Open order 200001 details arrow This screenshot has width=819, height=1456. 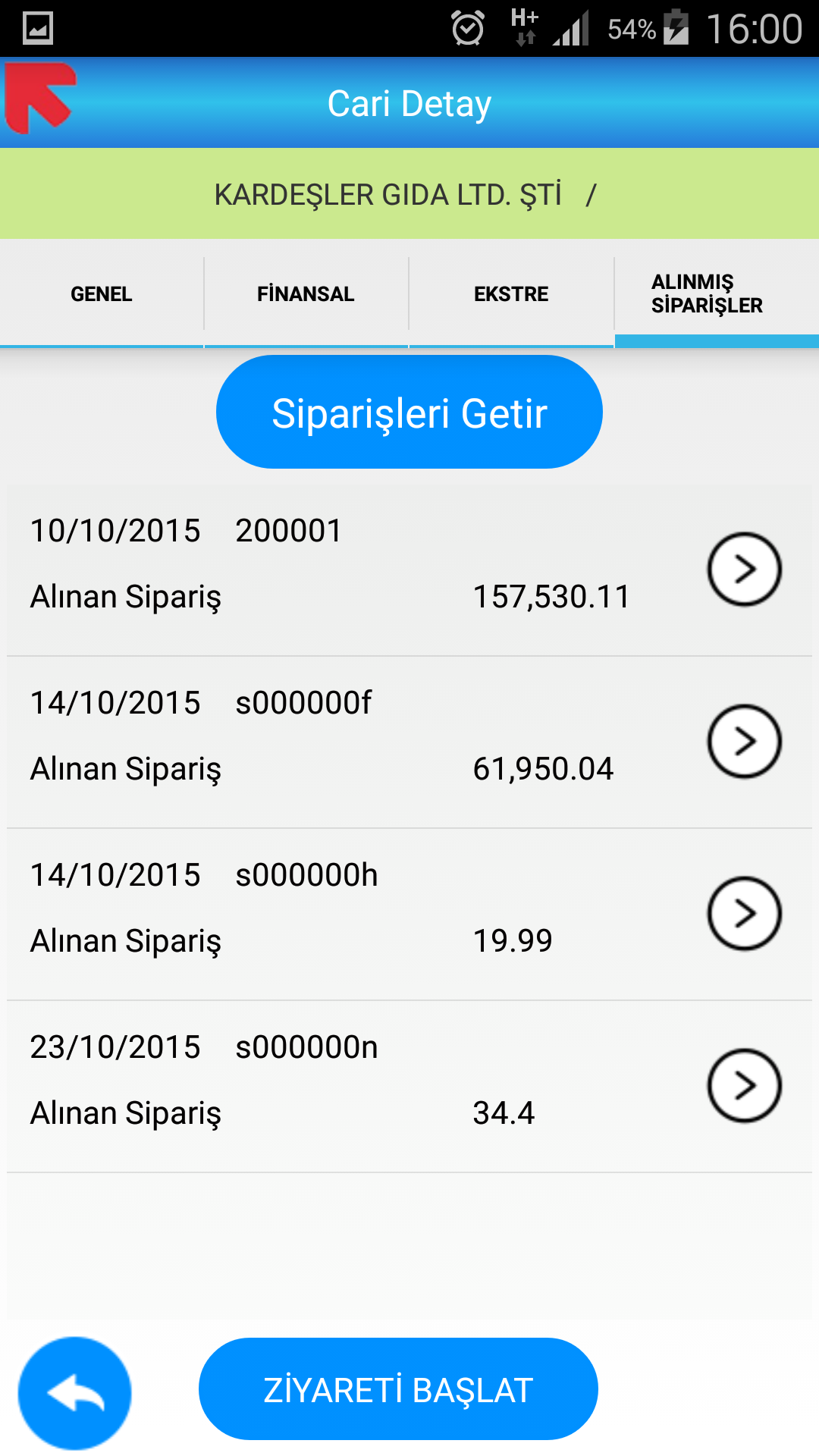click(744, 569)
